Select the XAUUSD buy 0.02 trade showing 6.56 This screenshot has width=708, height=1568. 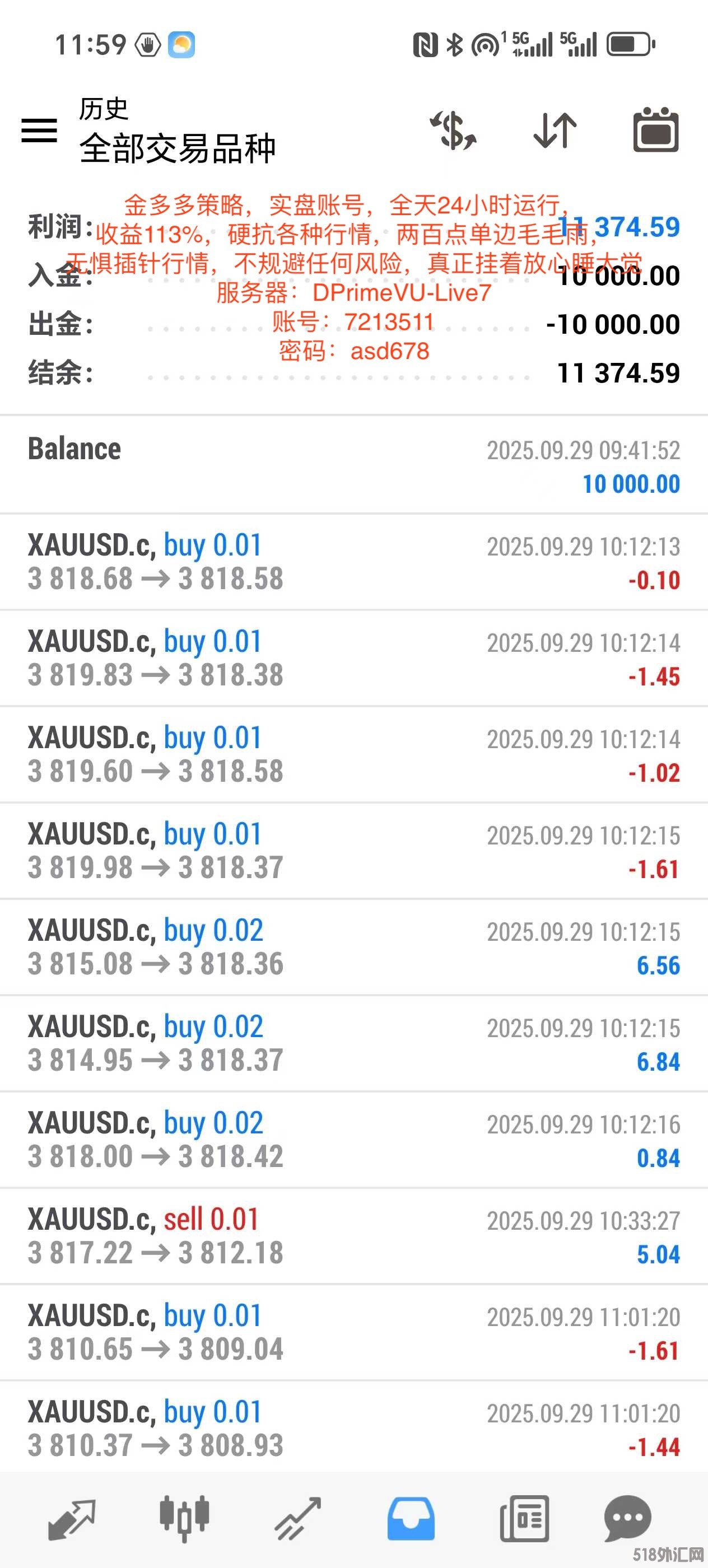tap(353, 946)
